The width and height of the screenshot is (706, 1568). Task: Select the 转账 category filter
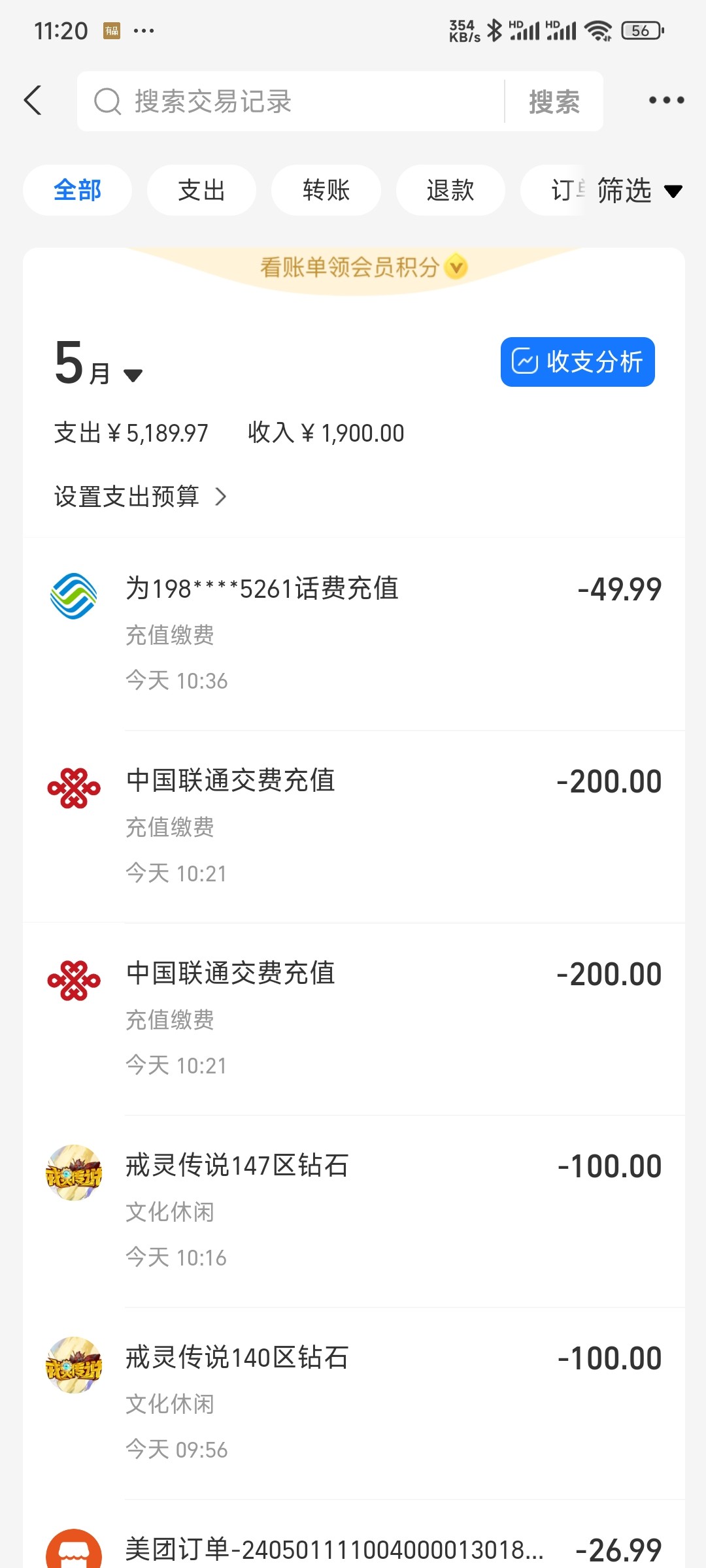[x=326, y=190]
